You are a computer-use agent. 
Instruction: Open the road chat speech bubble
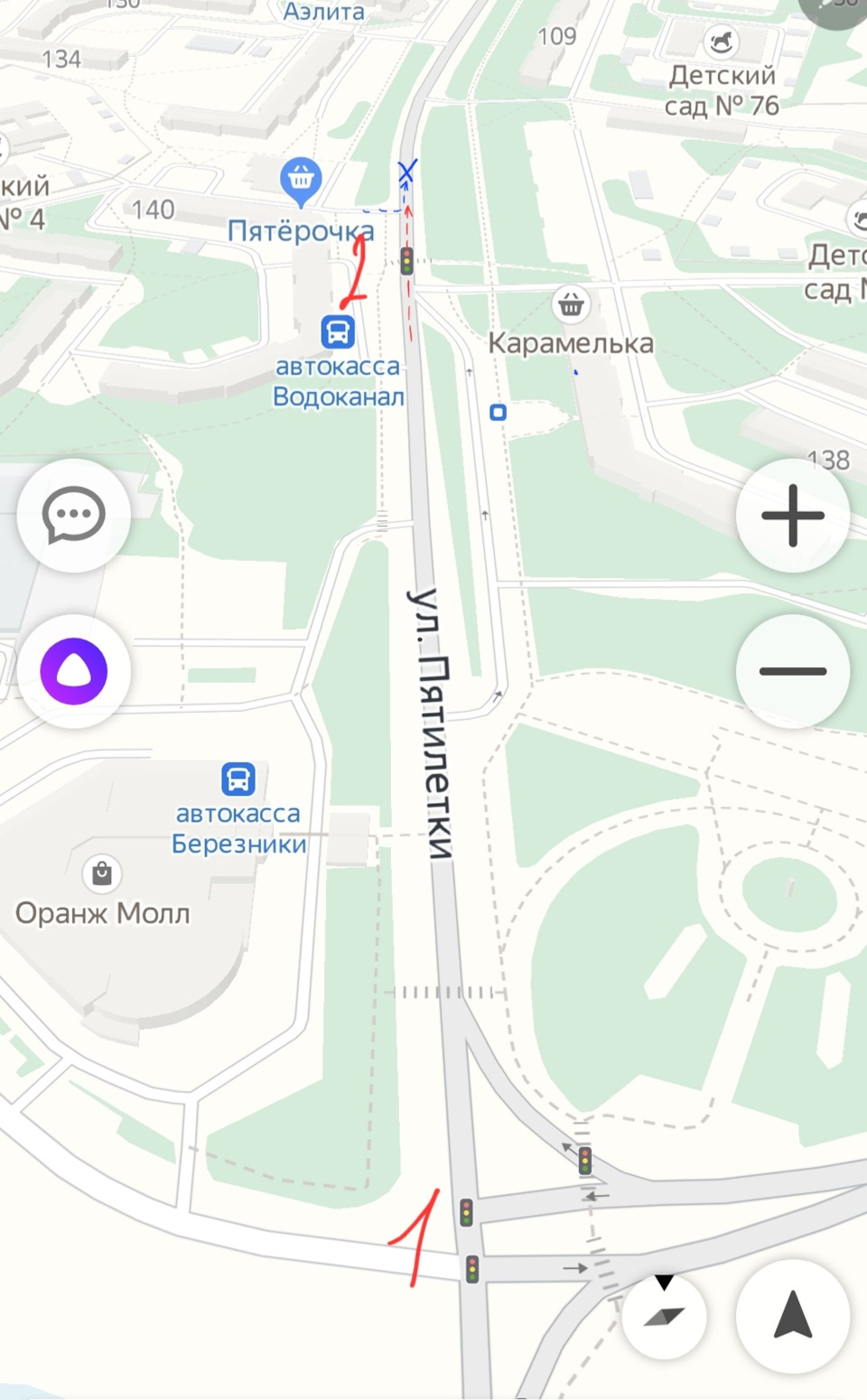pyautogui.click(x=74, y=516)
